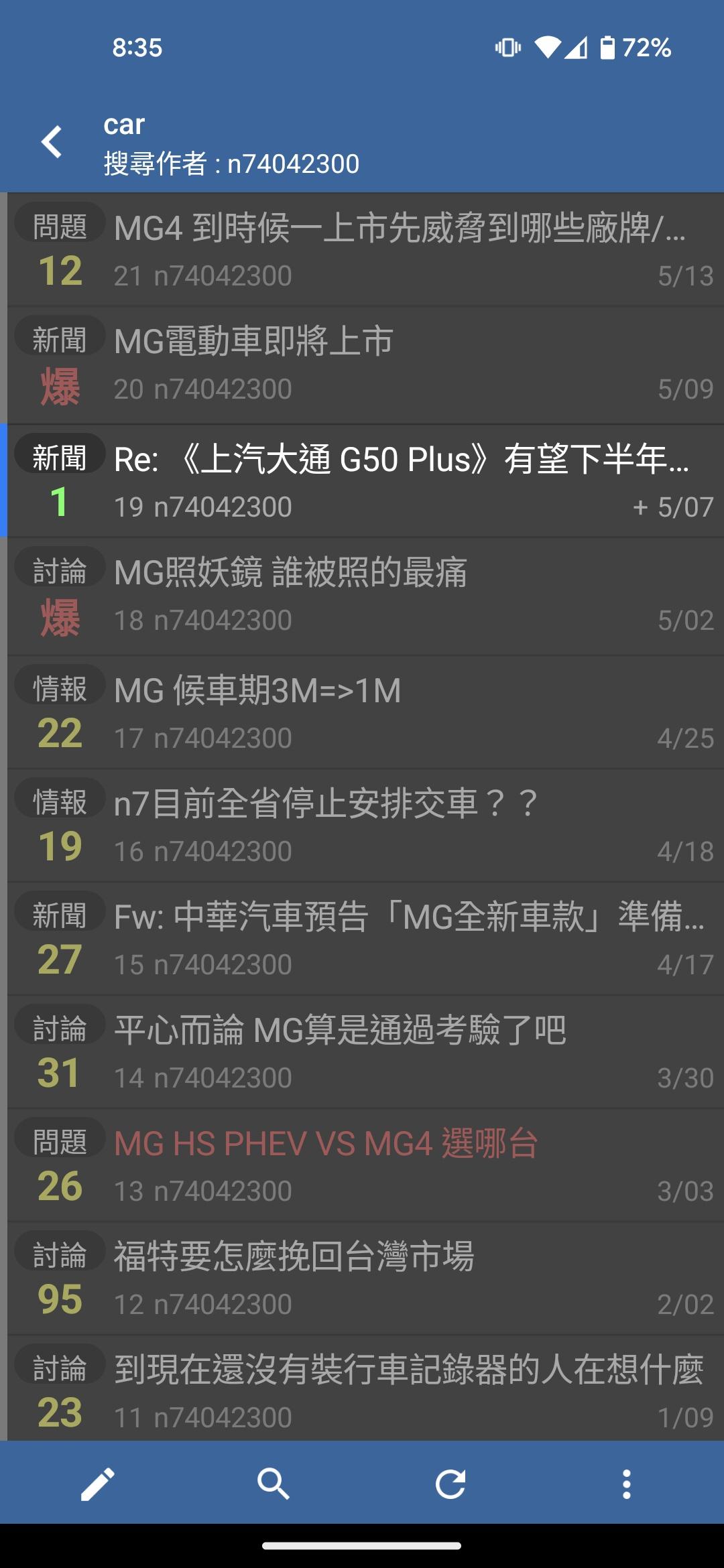Open the overflow menu in bottom bar

pyautogui.click(x=626, y=1484)
